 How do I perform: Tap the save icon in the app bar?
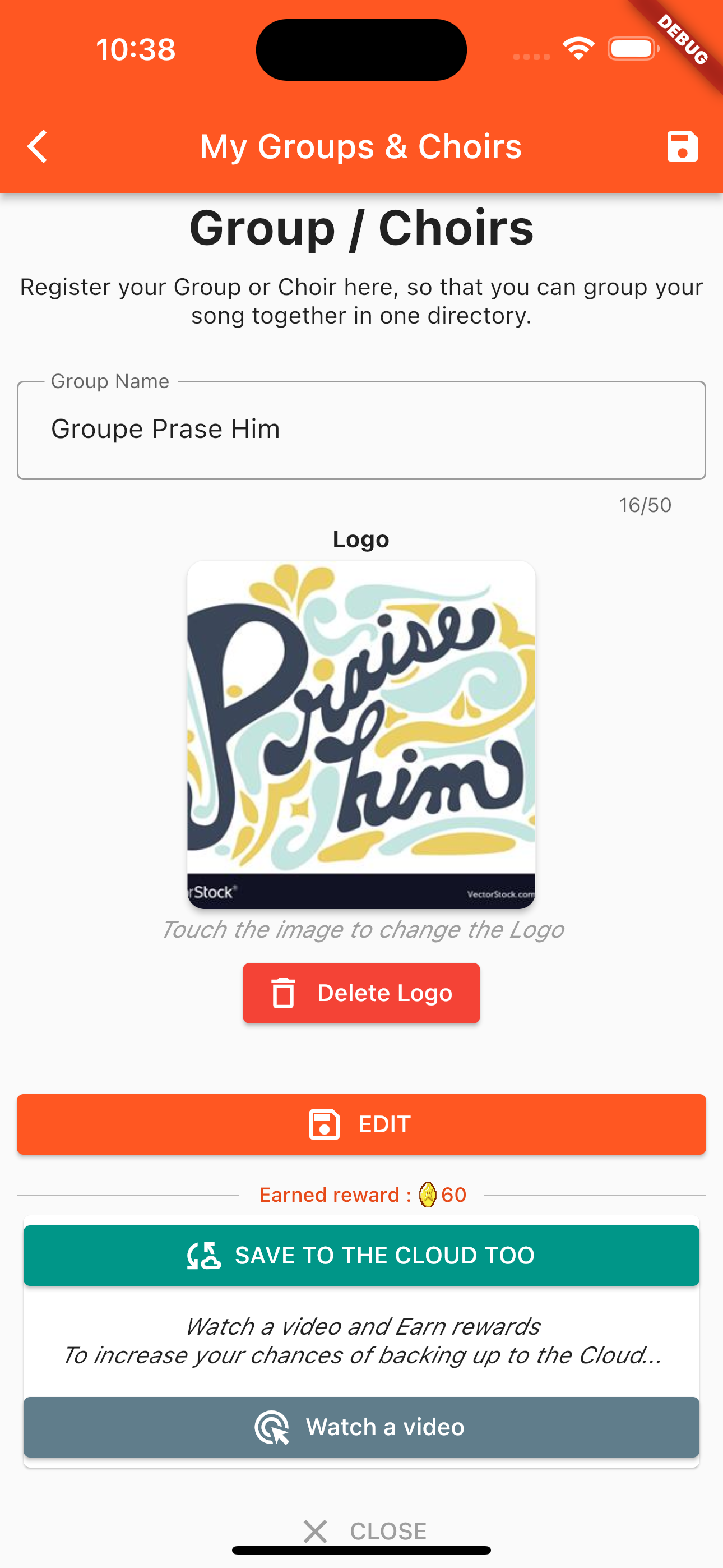(682, 147)
